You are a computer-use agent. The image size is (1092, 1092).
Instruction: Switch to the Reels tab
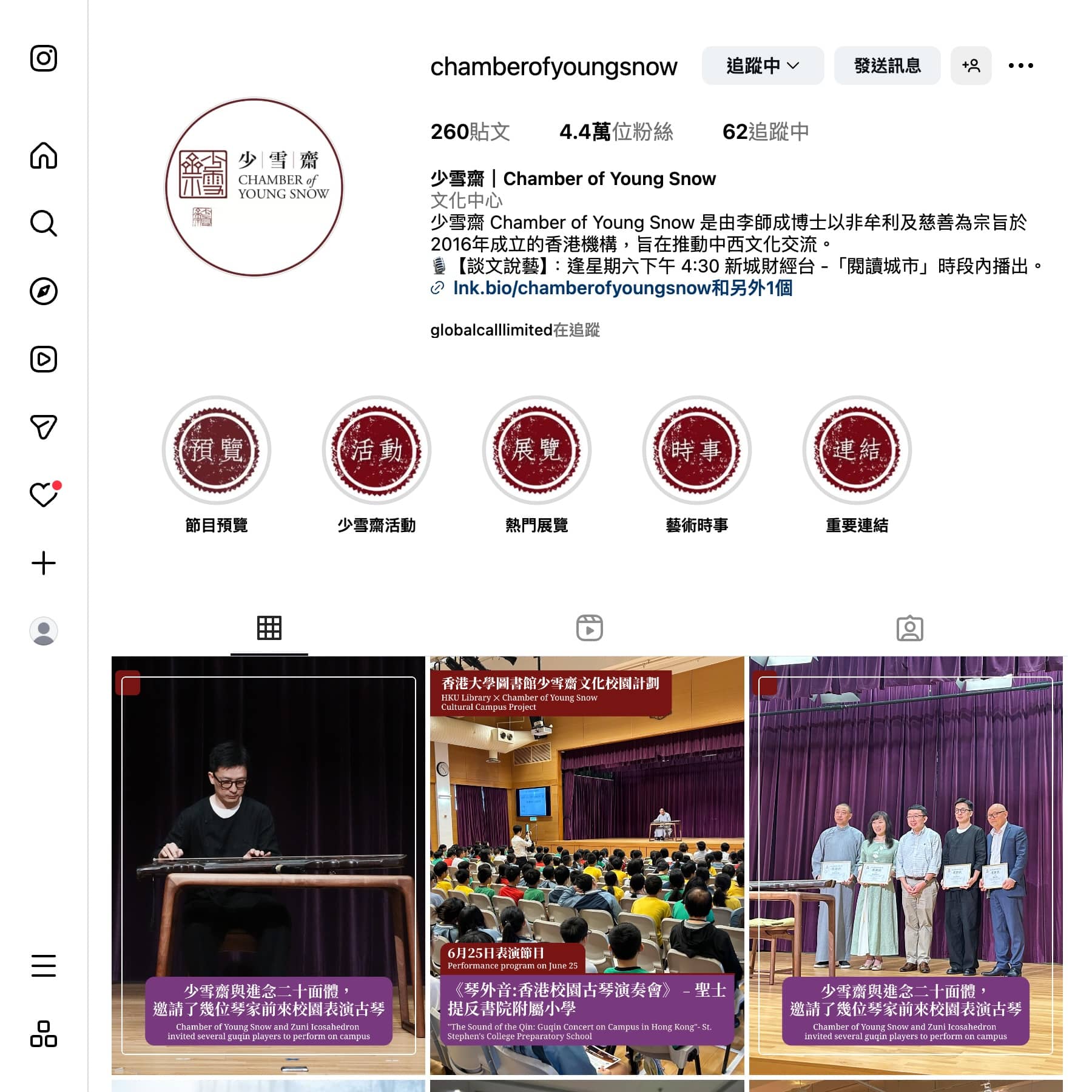coord(589,628)
